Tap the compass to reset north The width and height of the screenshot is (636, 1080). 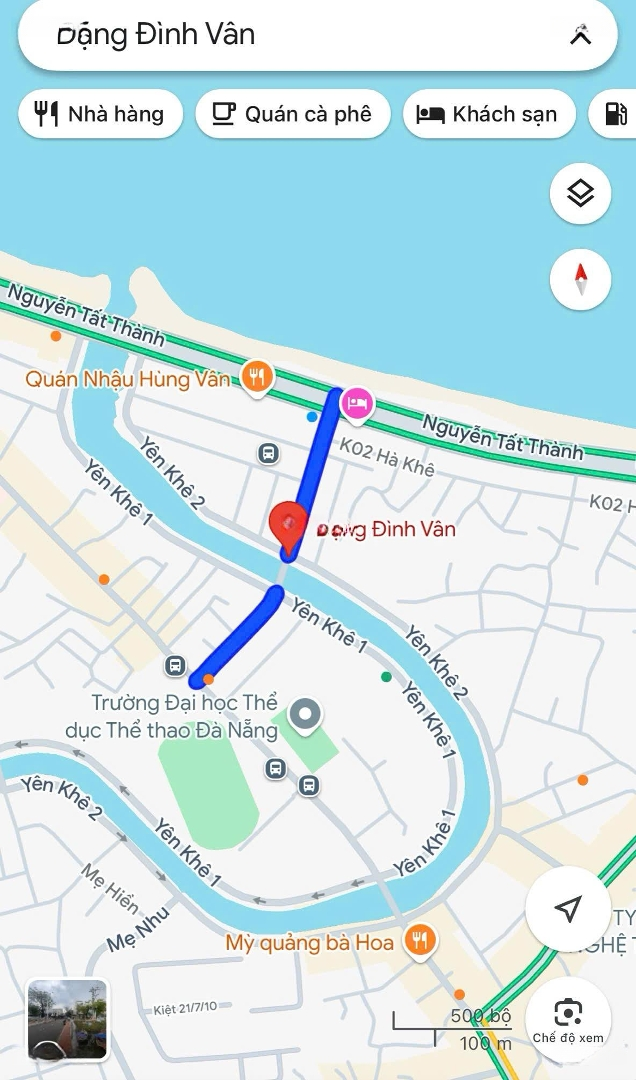[x=580, y=280]
